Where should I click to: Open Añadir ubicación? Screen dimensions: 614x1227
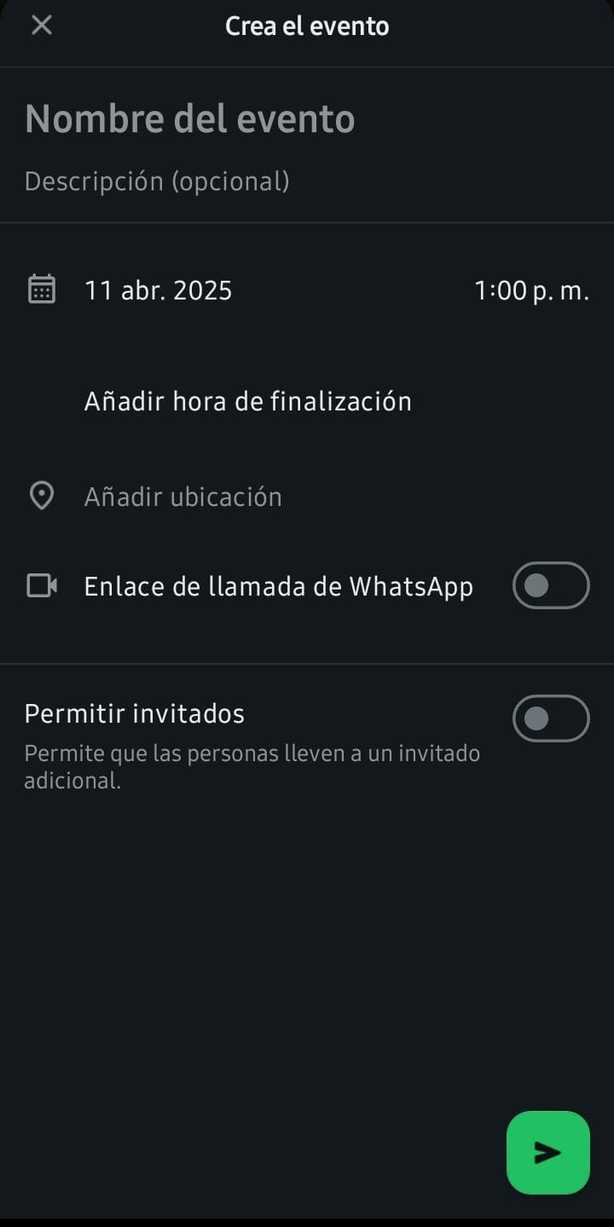coord(183,497)
